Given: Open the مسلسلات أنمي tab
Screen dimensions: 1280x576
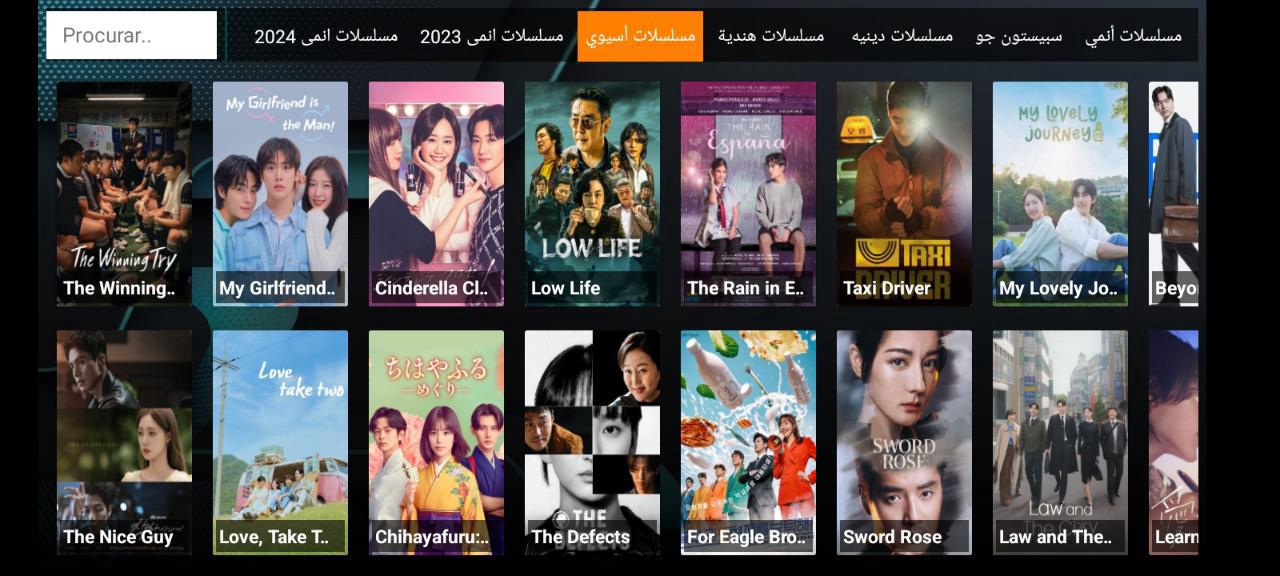Looking at the screenshot, I should [x=1133, y=36].
